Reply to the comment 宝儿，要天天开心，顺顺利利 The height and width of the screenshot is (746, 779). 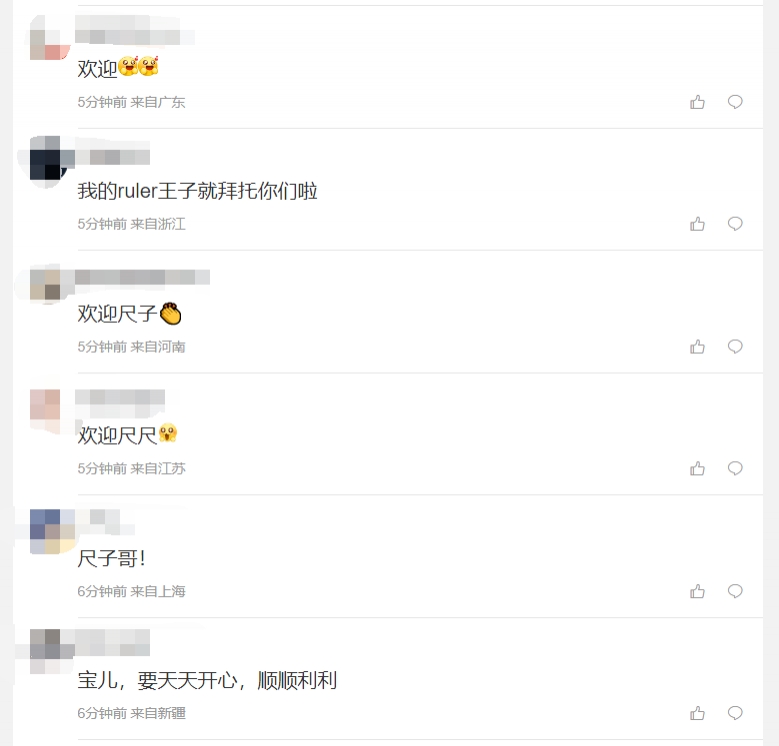[735, 714]
